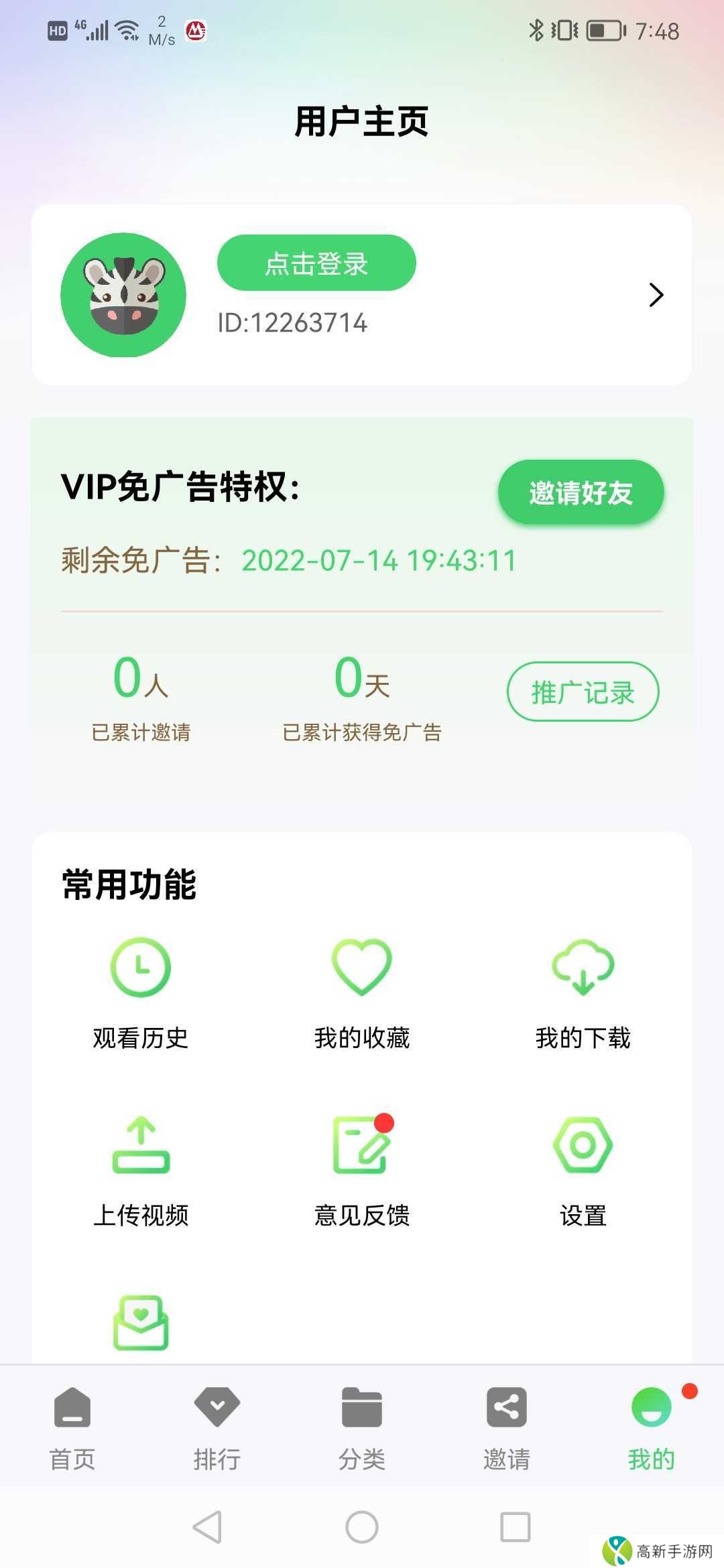
Task: Expand profile details via the chevron arrow
Action: [656, 295]
